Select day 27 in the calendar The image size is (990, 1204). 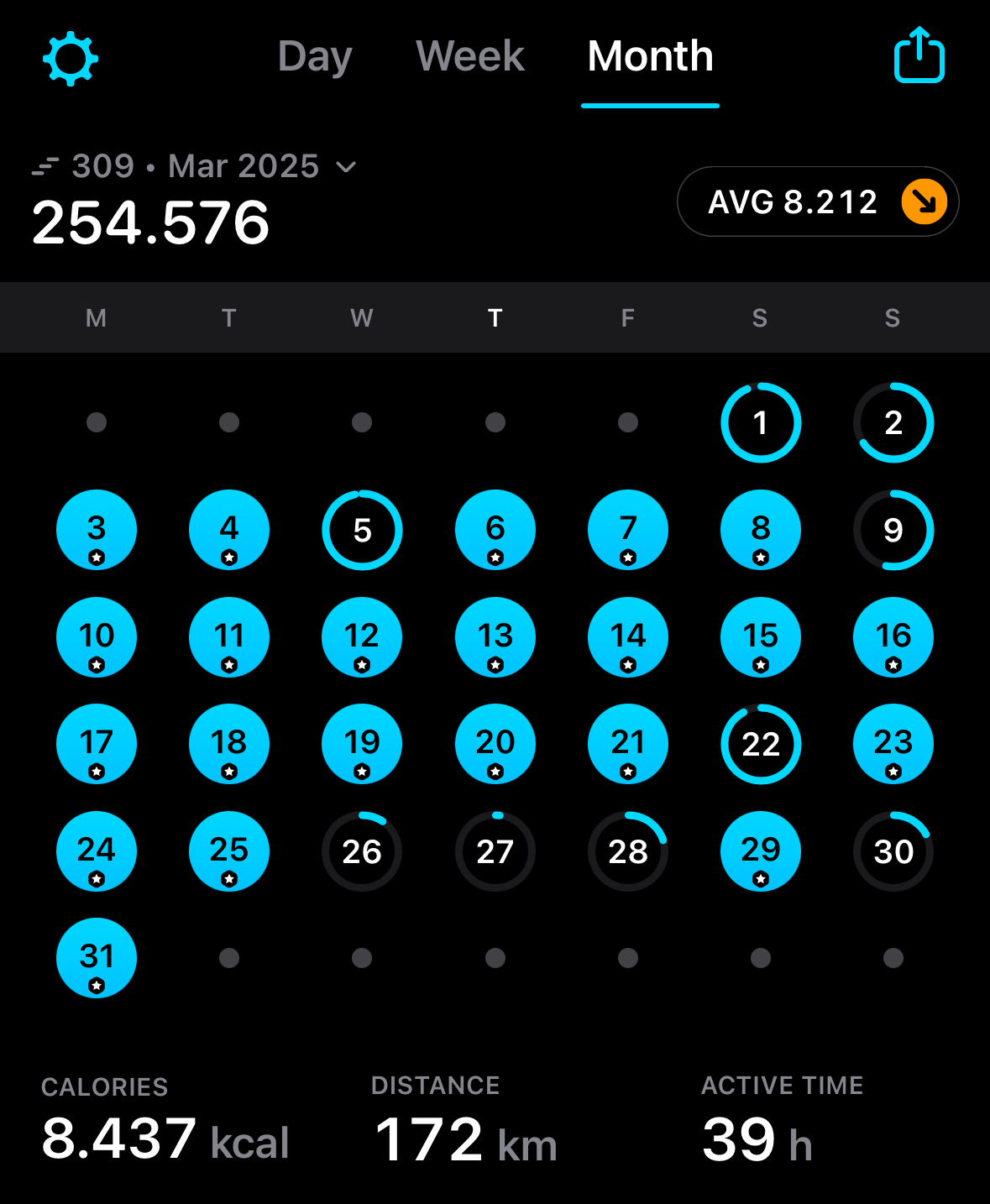[x=495, y=851]
